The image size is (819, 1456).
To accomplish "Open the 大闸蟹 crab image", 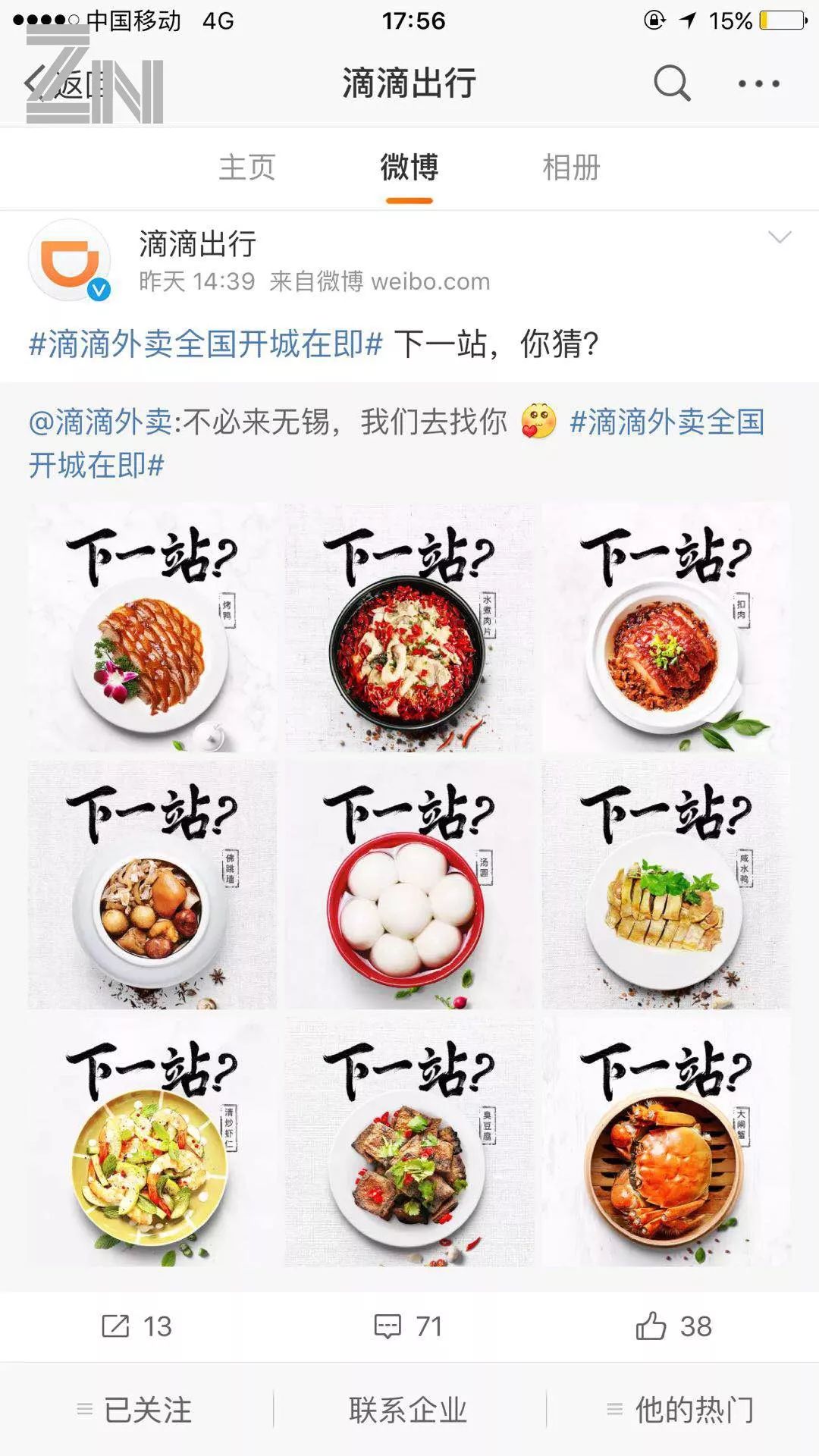I will click(x=666, y=1142).
